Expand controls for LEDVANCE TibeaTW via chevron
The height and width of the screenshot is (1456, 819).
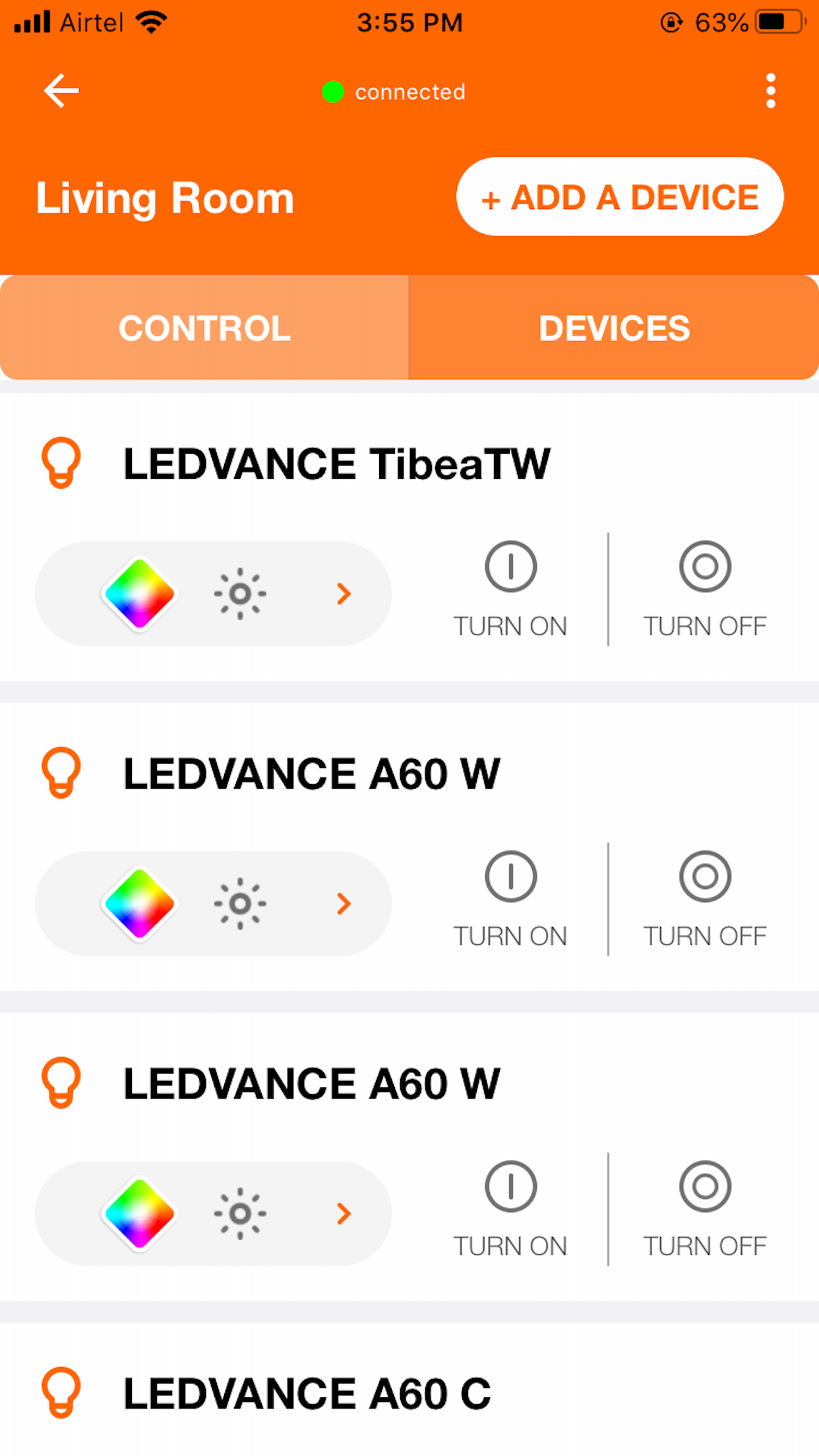[x=344, y=593]
